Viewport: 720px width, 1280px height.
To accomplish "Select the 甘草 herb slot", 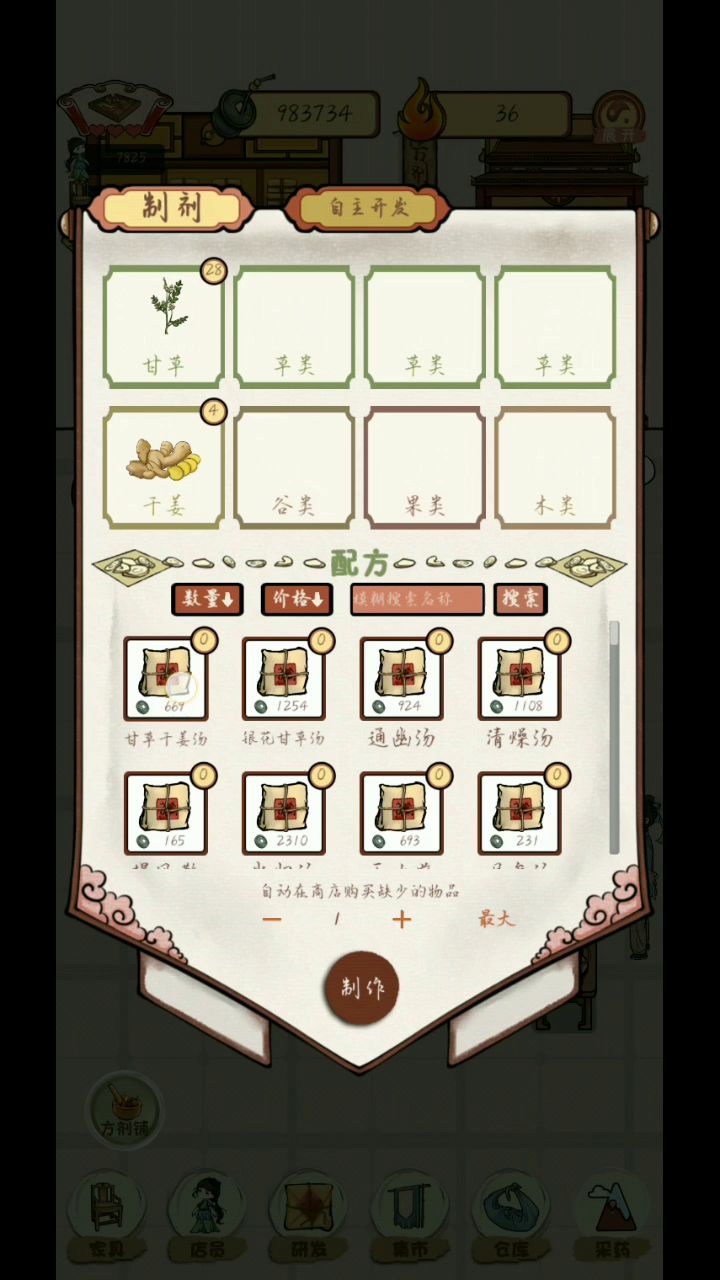I will [163, 326].
